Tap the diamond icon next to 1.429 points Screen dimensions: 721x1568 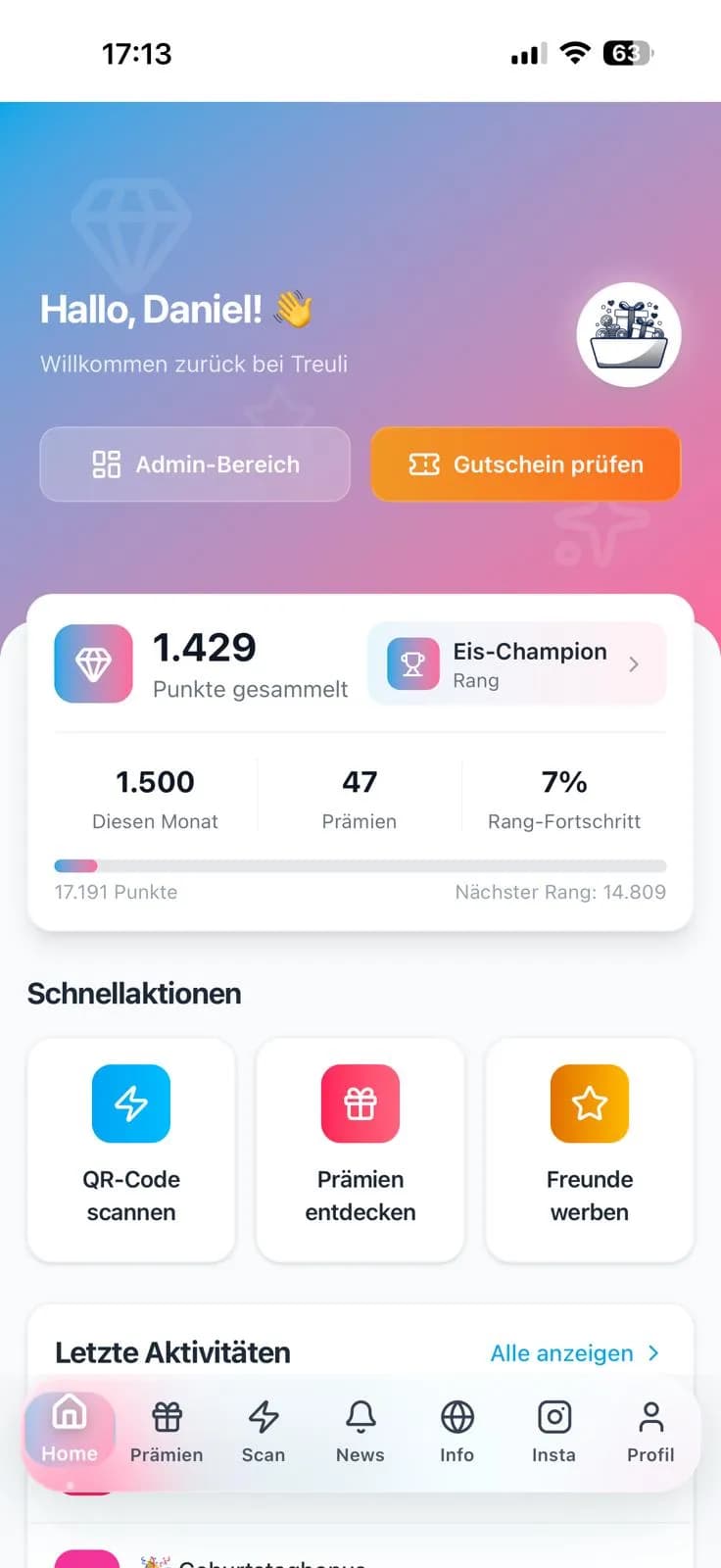[x=93, y=663]
